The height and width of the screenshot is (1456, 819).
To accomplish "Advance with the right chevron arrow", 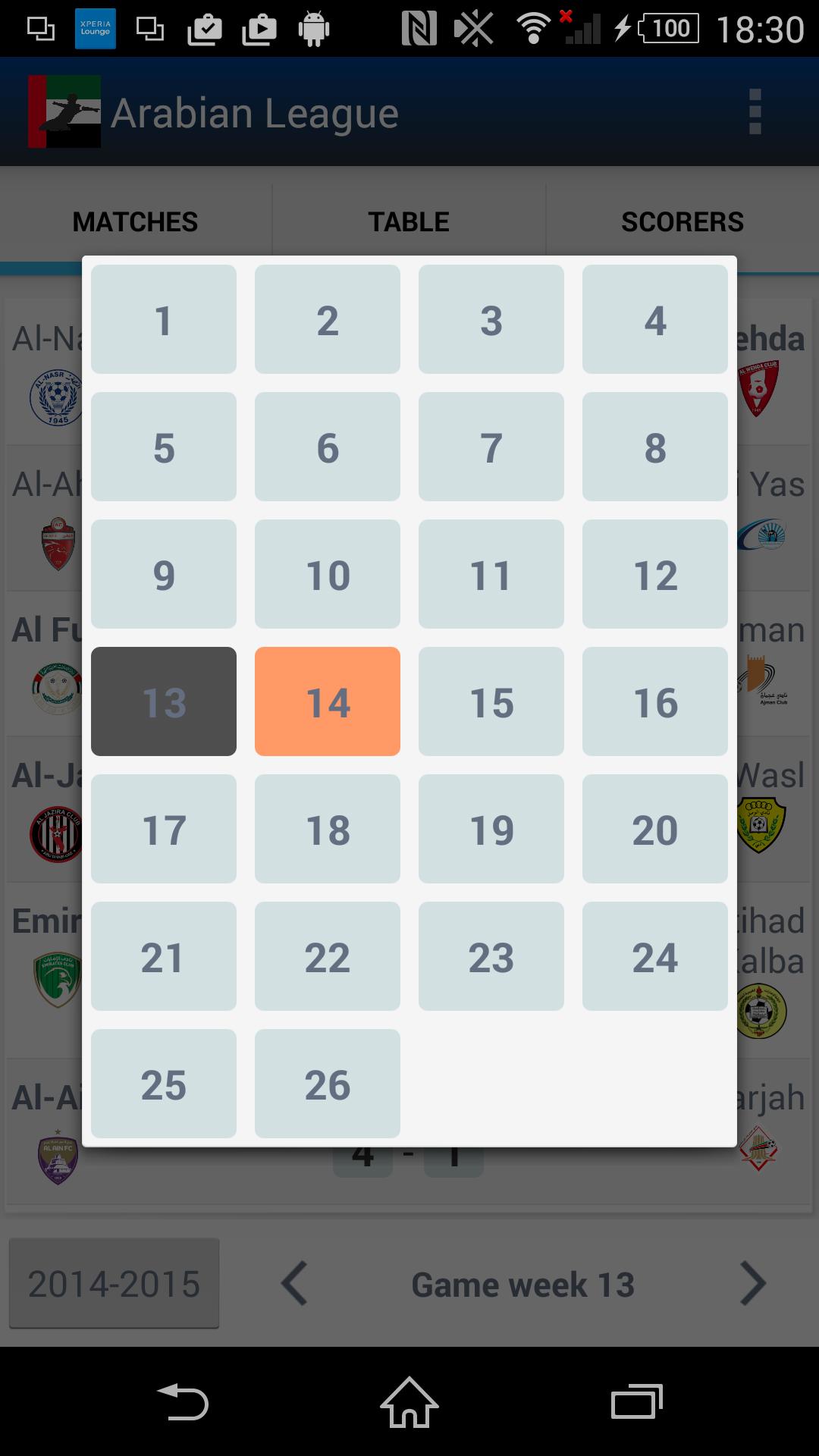I will pos(753,1283).
